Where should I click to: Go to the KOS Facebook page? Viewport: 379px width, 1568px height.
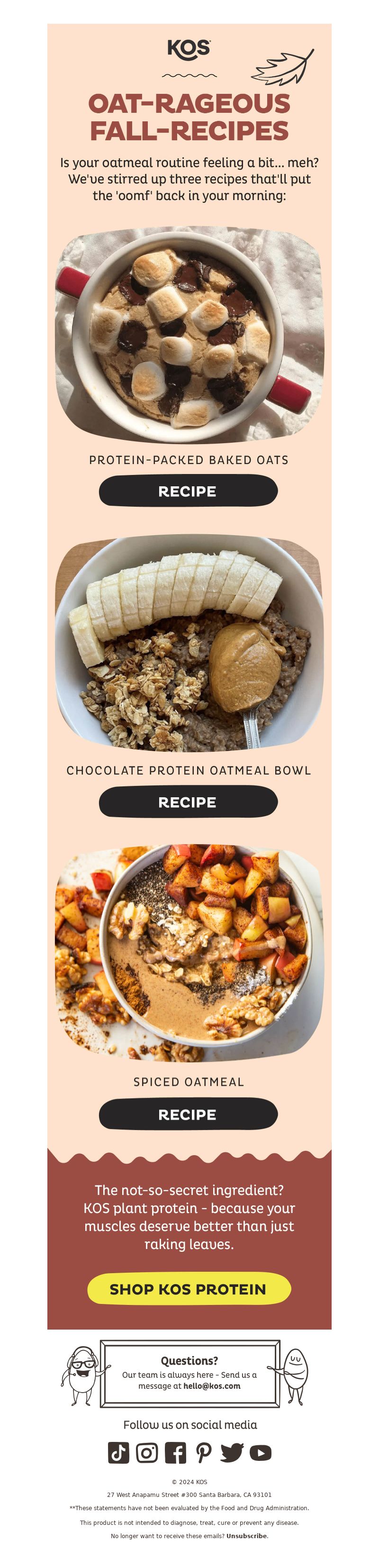tap(175, 1452)
